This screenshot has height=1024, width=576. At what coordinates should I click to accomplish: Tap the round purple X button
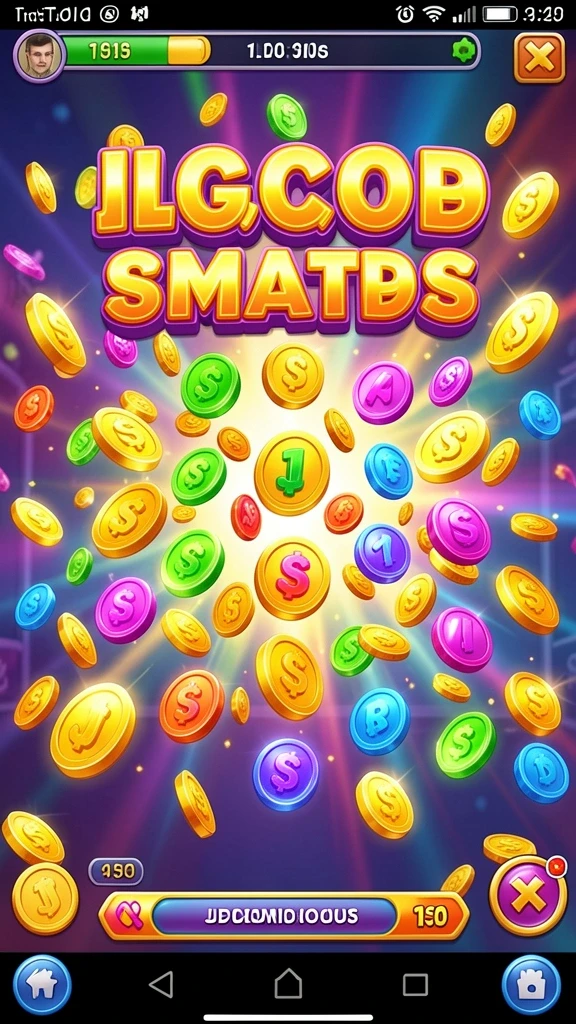pos(528,895)
